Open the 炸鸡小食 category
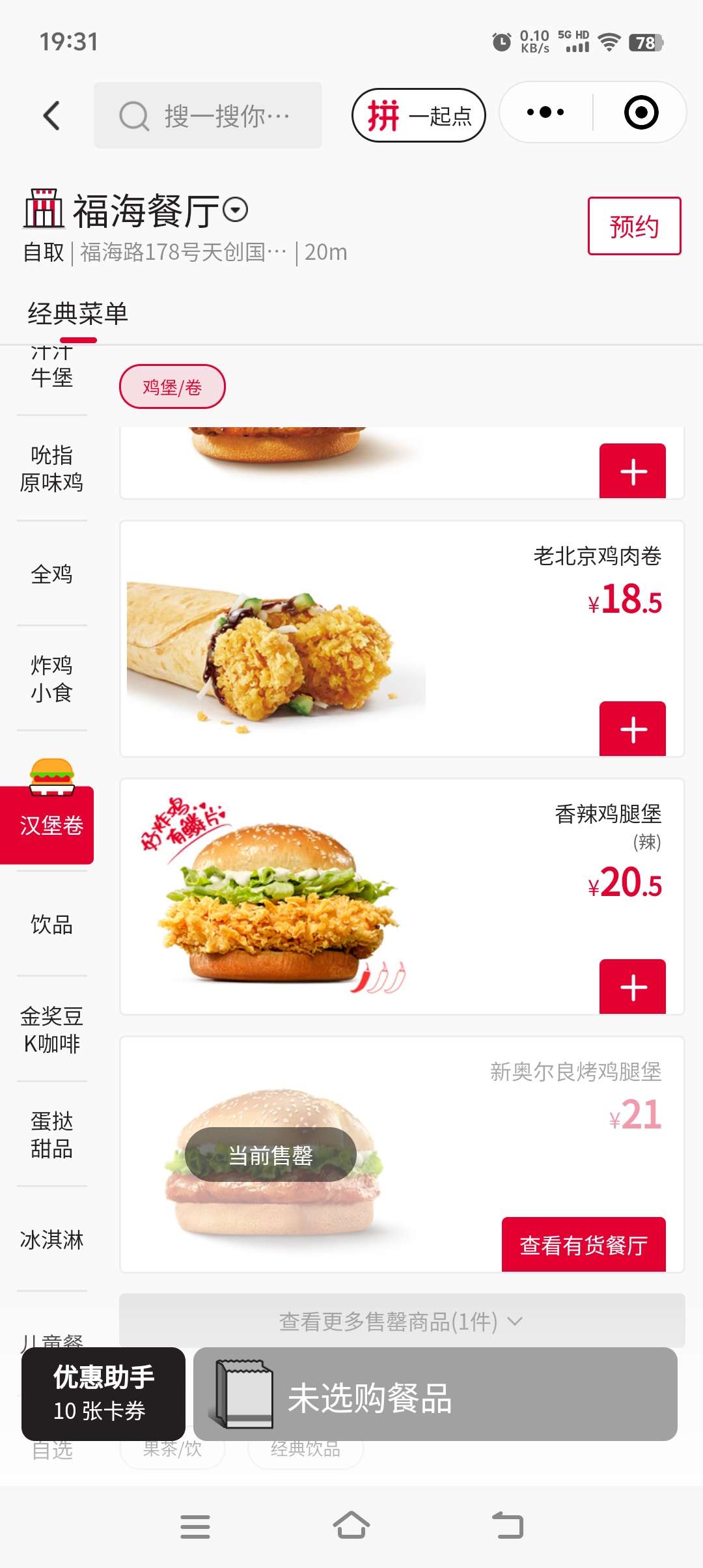The image size is (703, 1568). coord(51,679)
